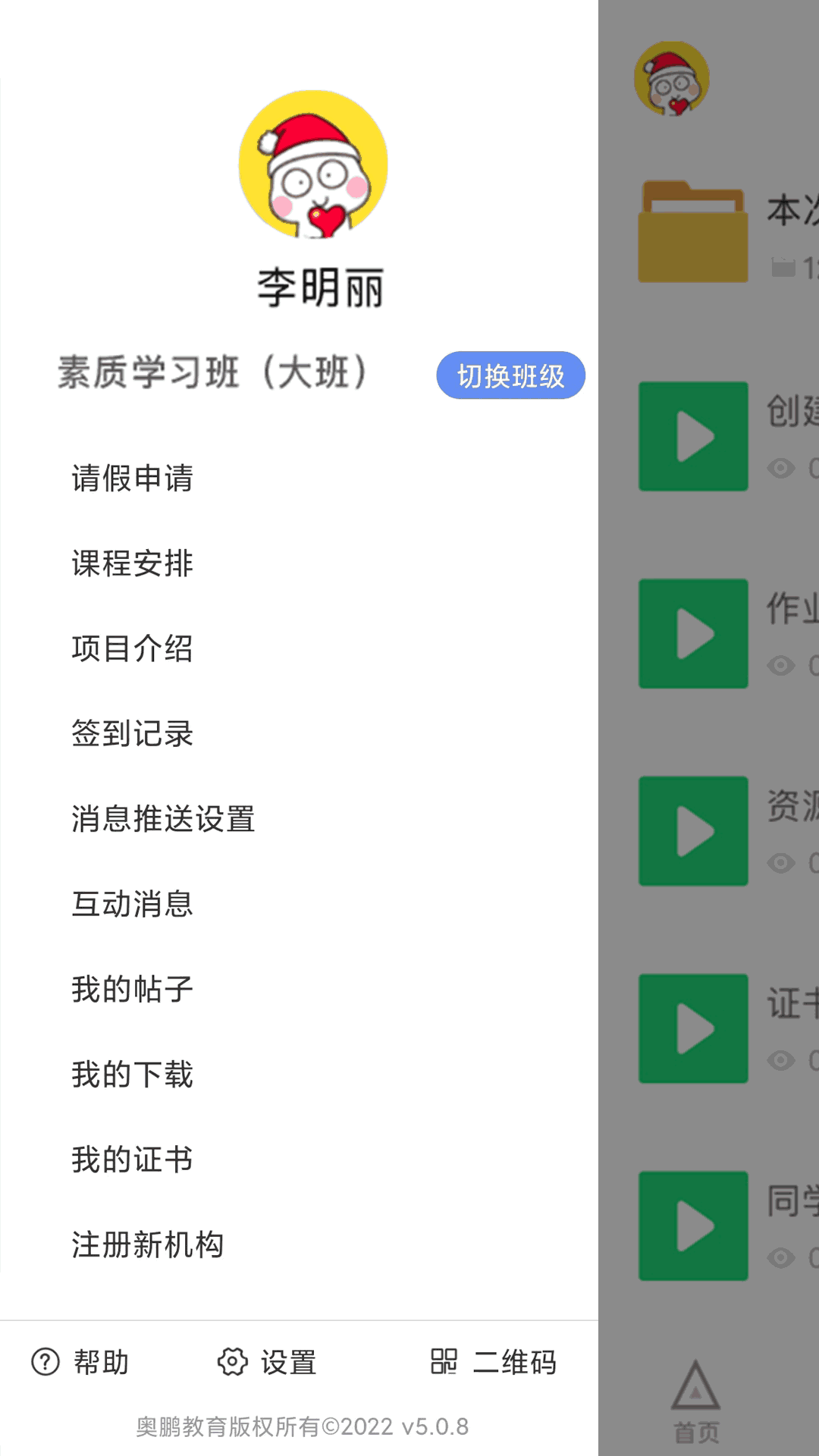The image size is (819, 1456).
Task: Tap 李明丽's profile avatar
Action: tap(313, 165)
